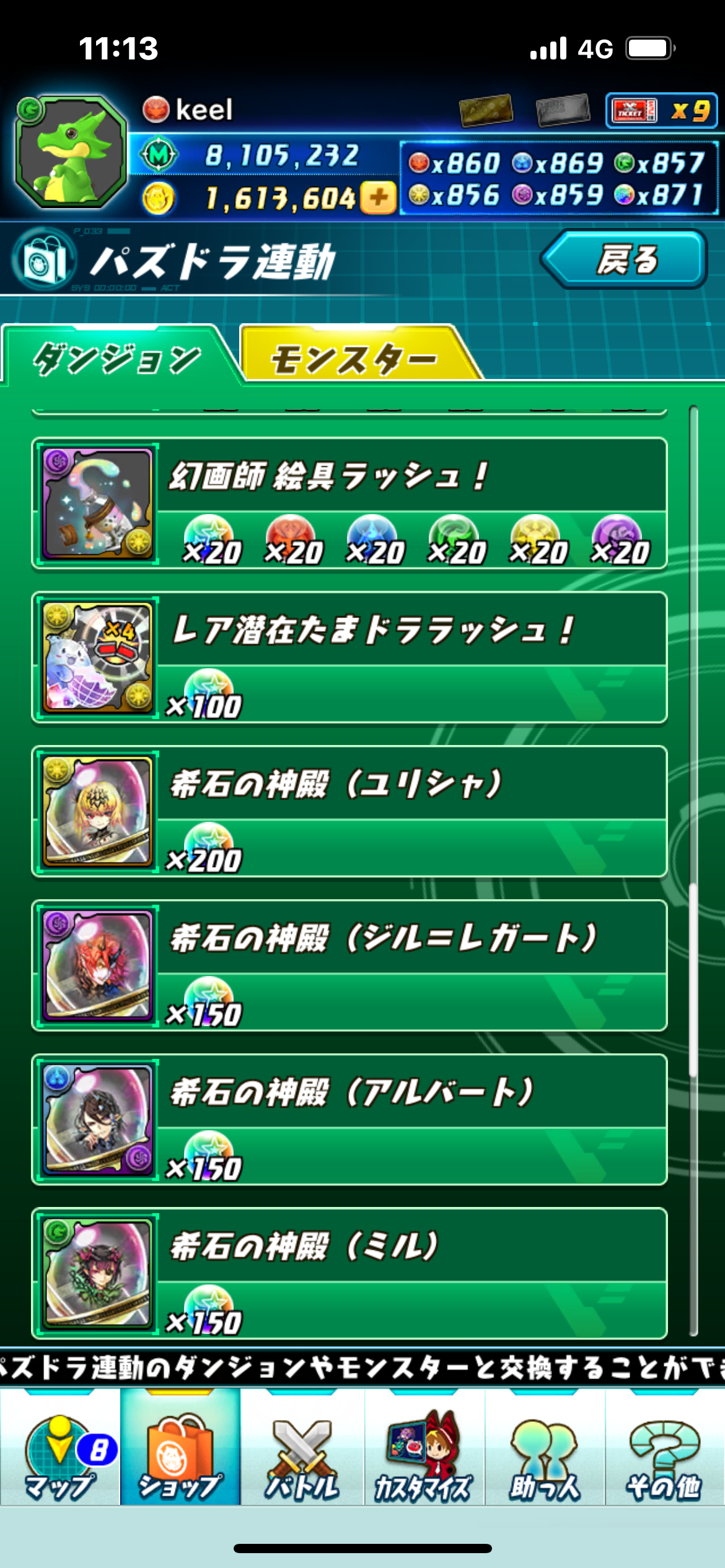
Task: Tap the 戻る back button
Action: 625,259
